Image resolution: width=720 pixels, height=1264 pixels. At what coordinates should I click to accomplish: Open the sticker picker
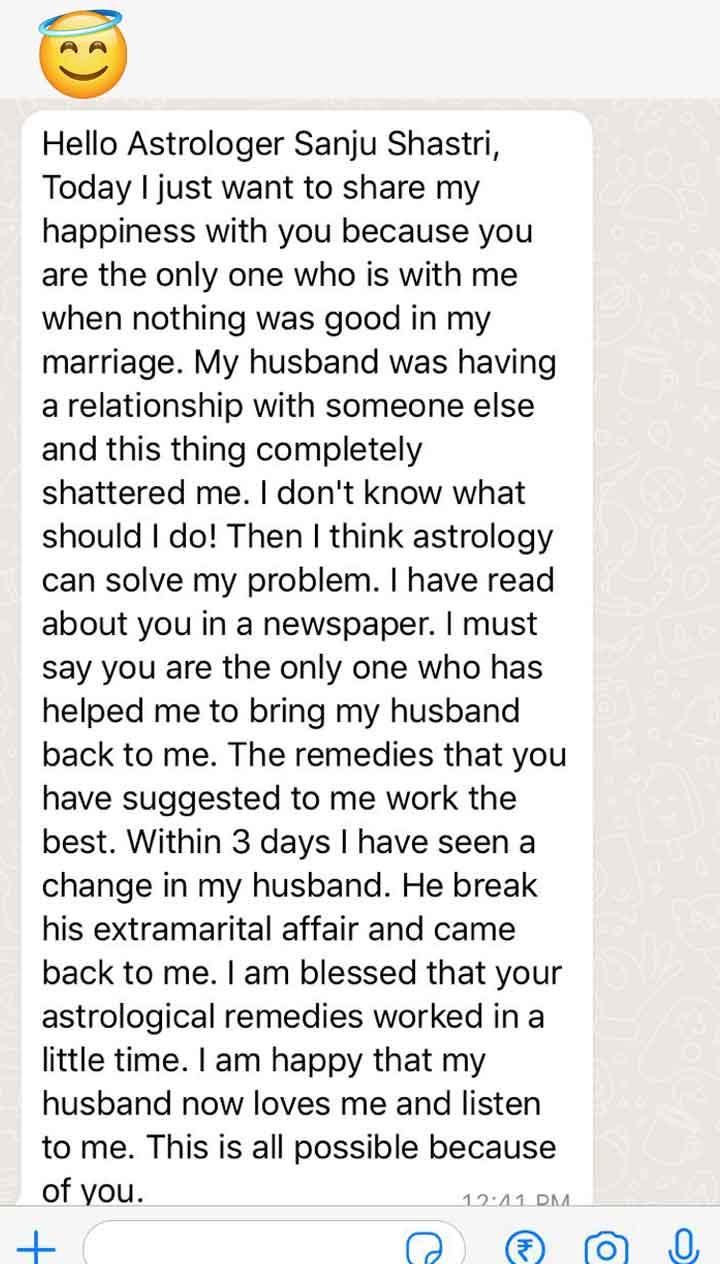(424, 1248)
